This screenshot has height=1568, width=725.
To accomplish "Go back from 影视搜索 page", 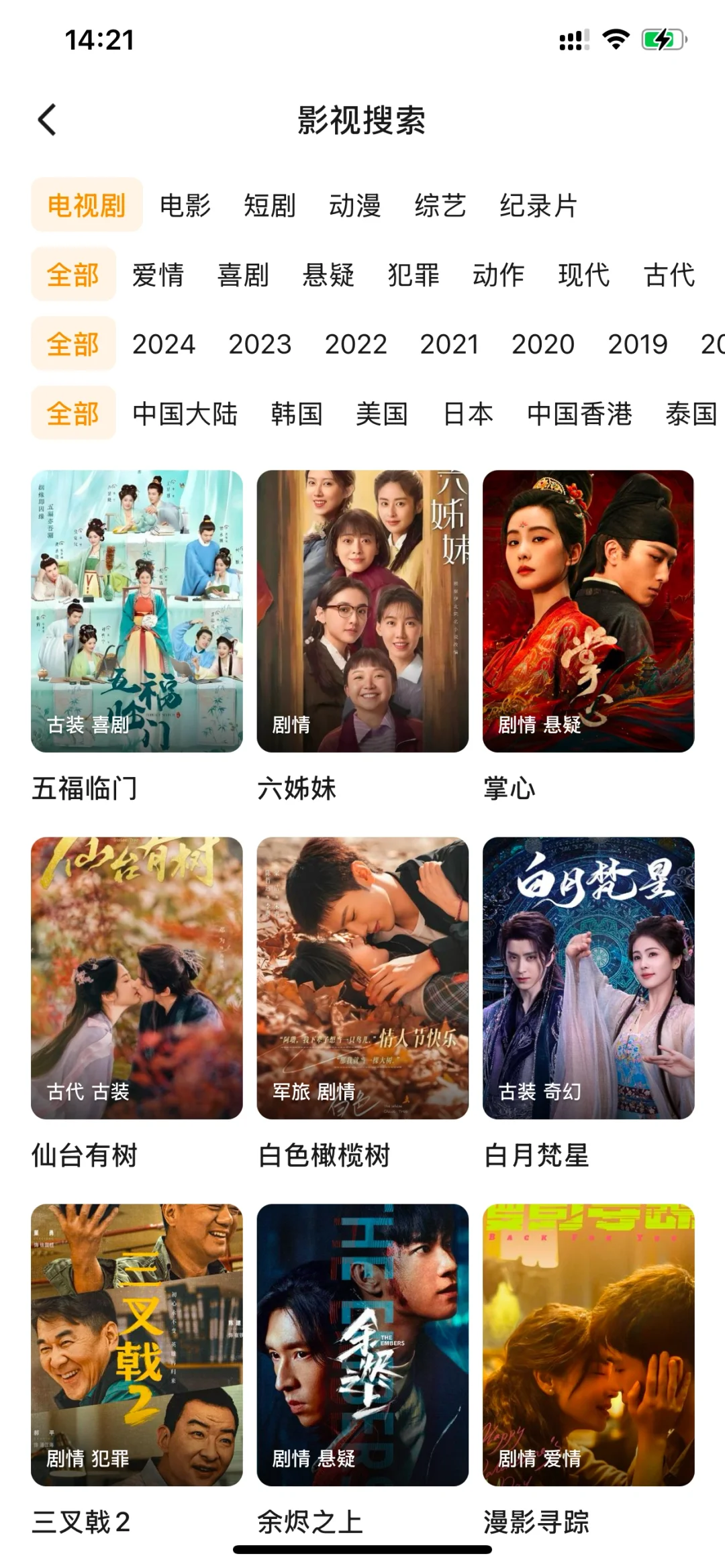I will pyautogui.click(x=47, y=120).
